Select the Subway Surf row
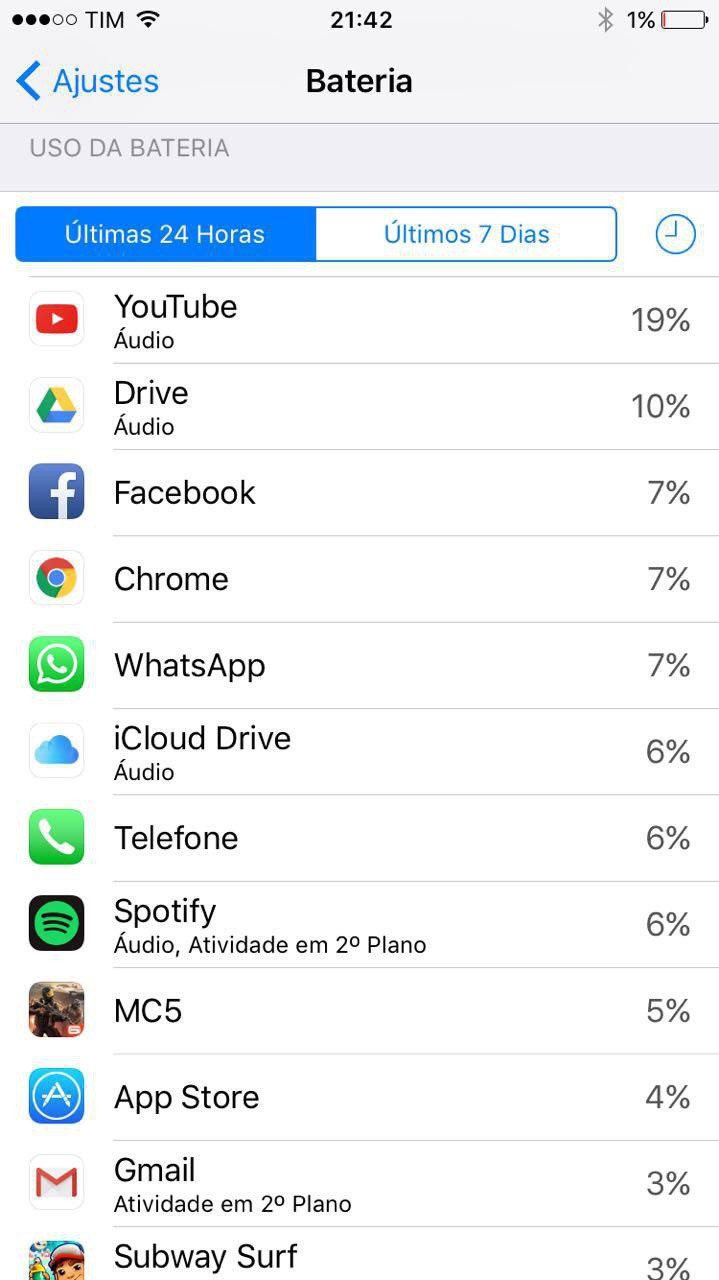 pyautogui.click(x=360, y=1258)
